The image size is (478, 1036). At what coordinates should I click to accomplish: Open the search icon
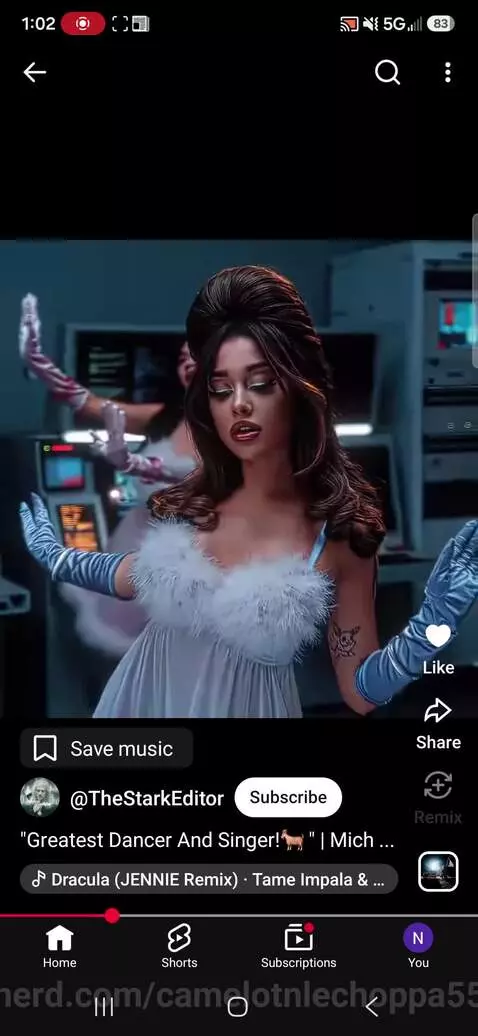(x=387, y=73)
